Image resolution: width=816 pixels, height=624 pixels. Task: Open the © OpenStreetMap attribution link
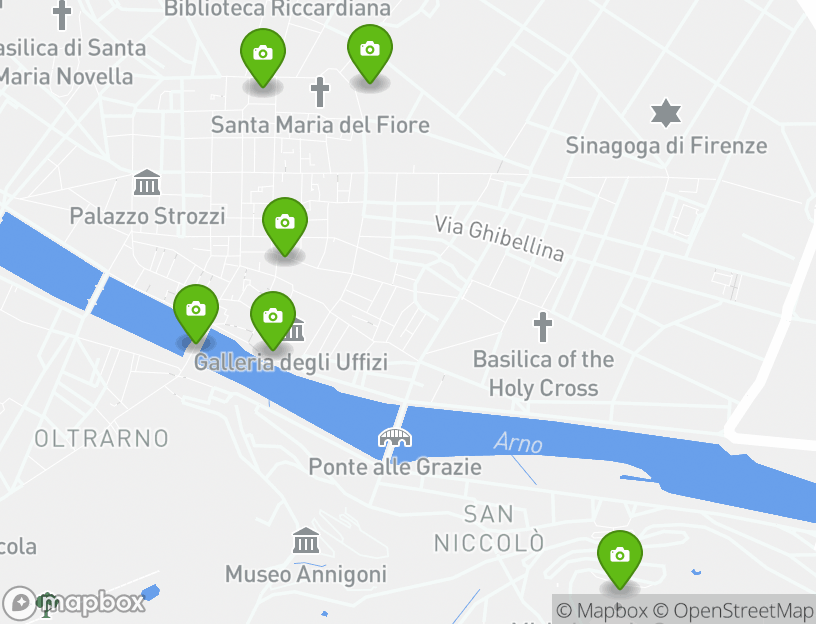733,610
